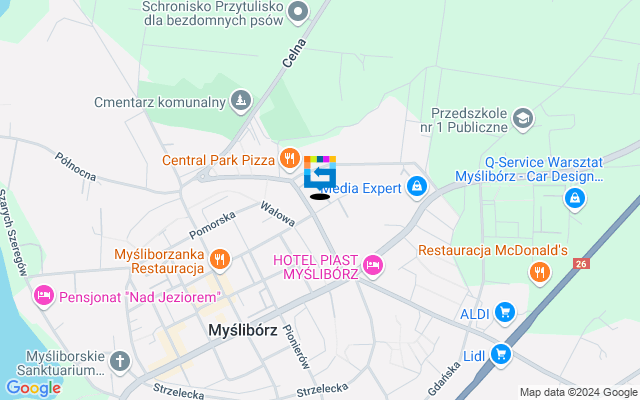Select the ALDI shopping cart marker
The image size is (640, 400).
506,313
